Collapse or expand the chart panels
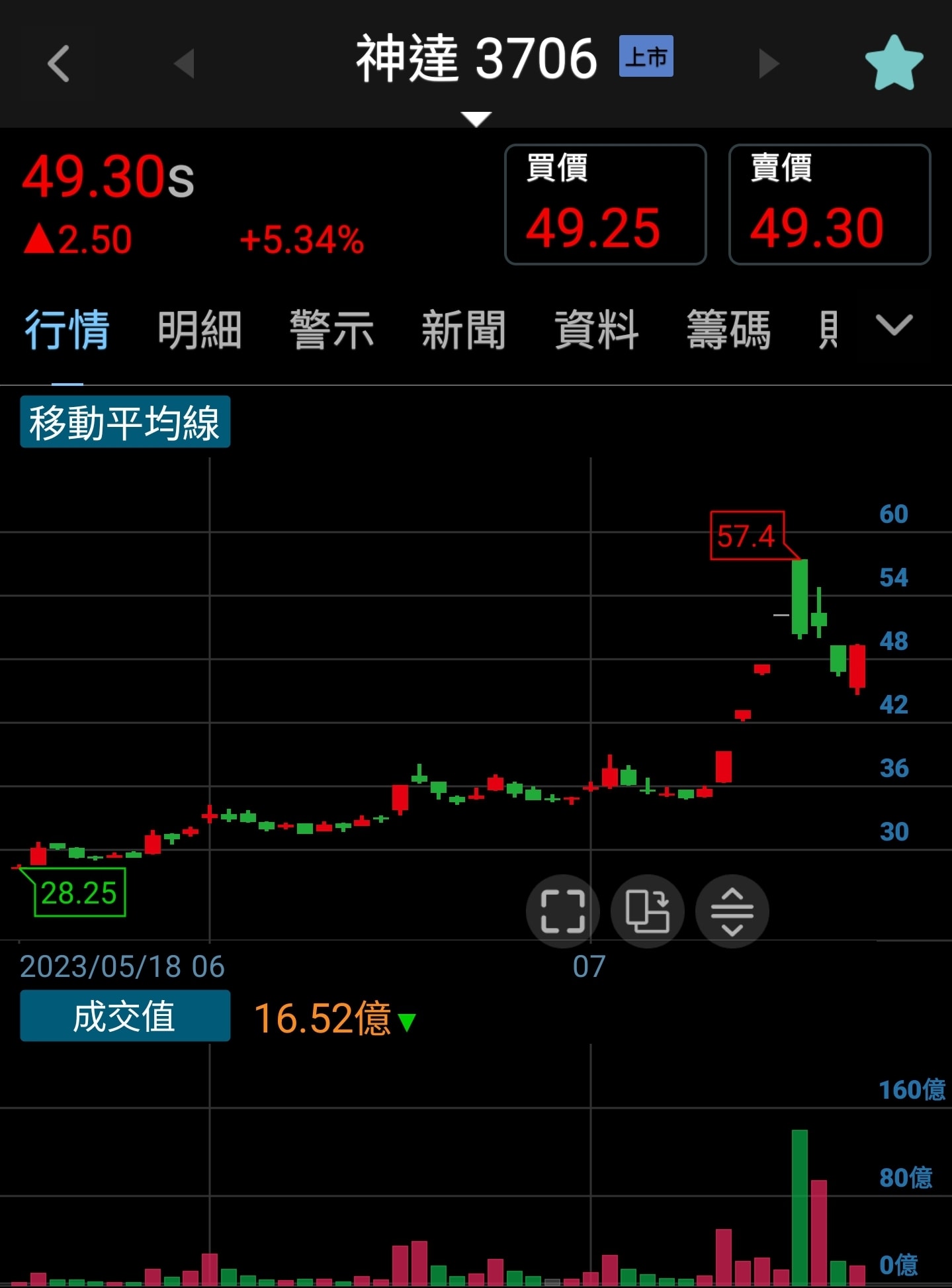 click(732, 911)
